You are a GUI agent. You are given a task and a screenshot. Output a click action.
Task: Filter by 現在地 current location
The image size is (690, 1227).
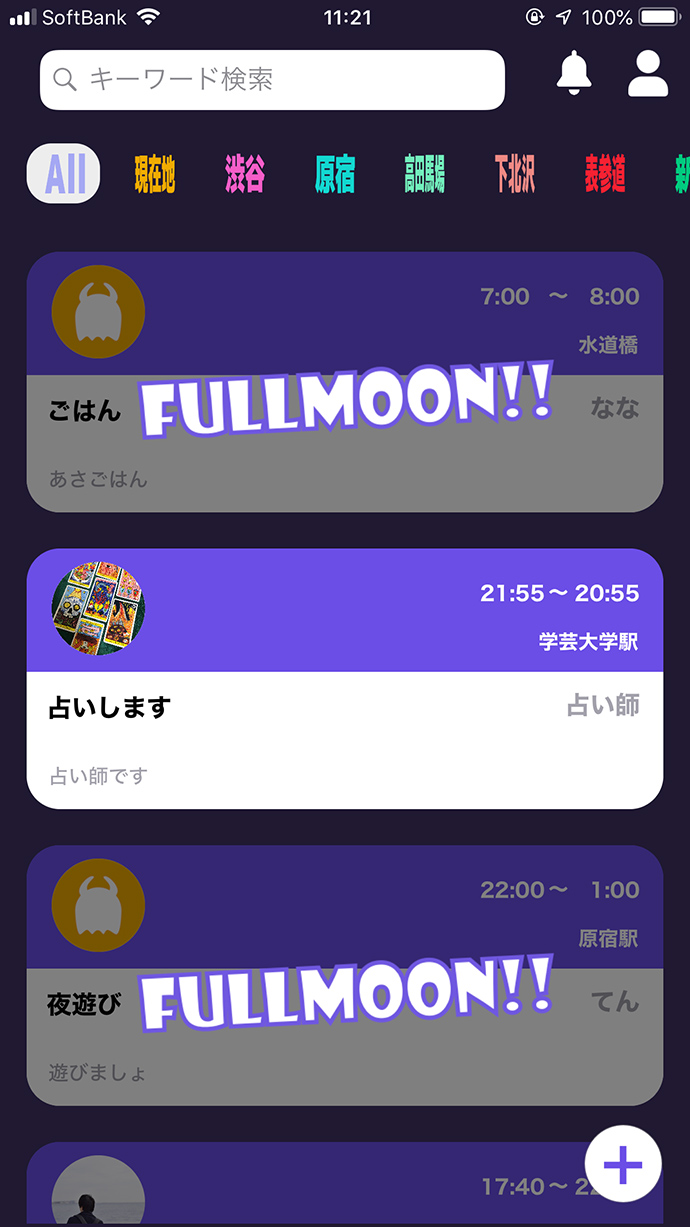tap(154, 175)
